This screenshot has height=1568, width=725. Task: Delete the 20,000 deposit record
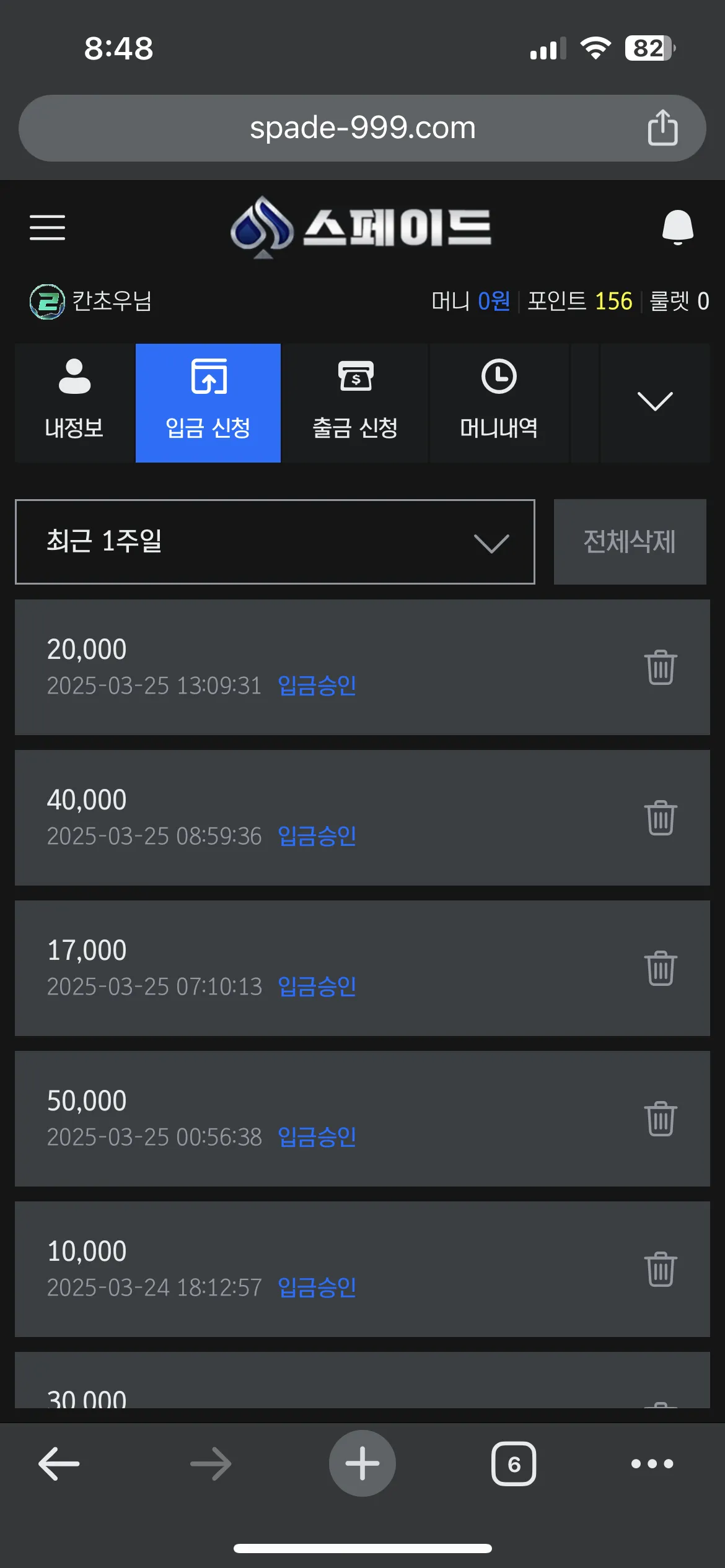pyautogui.click(x=661, y=668)
